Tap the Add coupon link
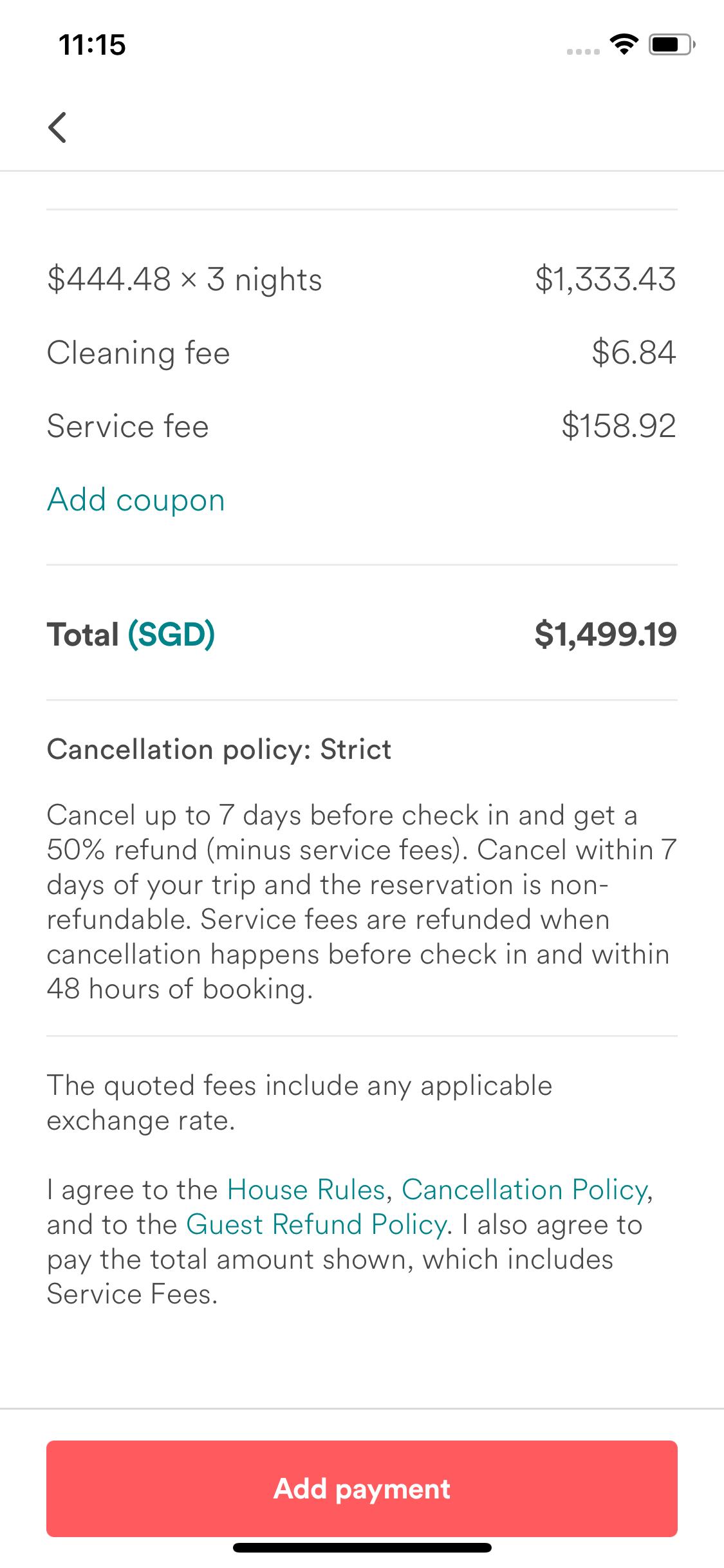The width and height of the screenshot is (724, 1568). [x=136, y=500]
